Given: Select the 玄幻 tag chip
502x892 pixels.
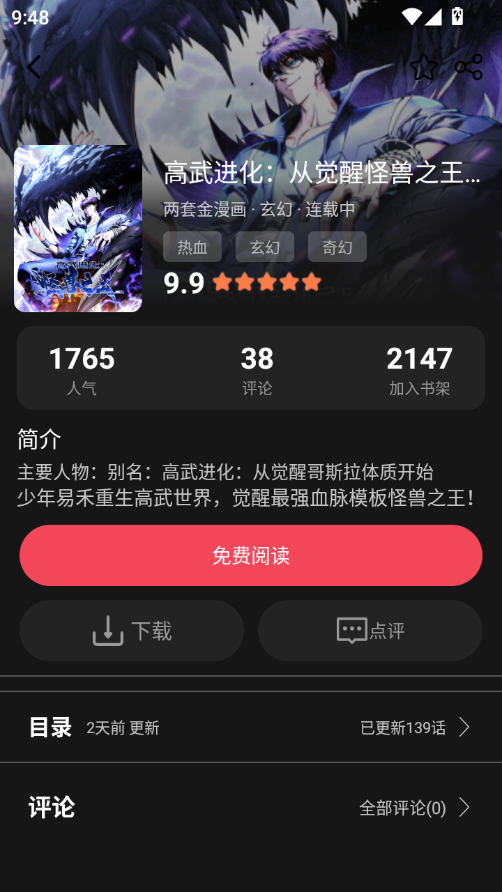Looking at the screenshot, I should [265, 247].
